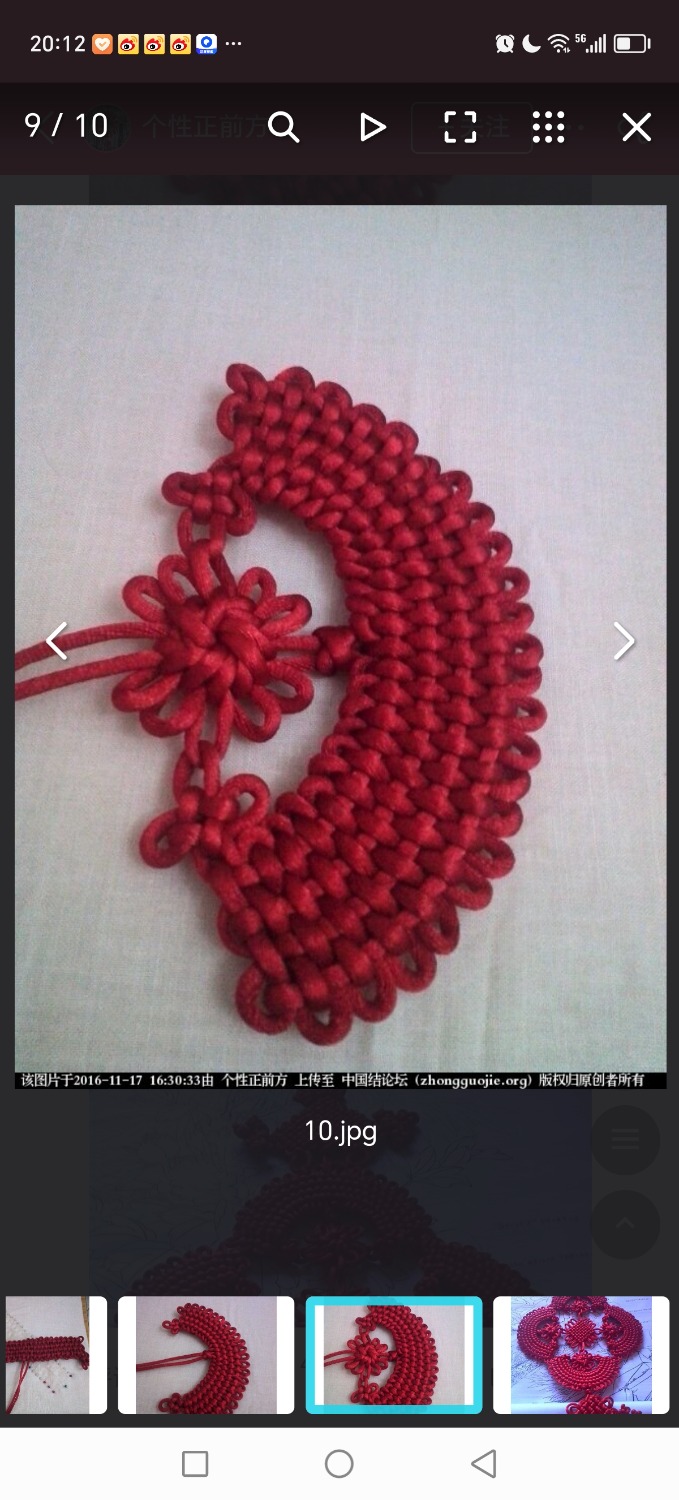Screen dimensions: 679x1500
Task: Open the half-fan knot thumbnail with cords
Action: click(206, 1355)
